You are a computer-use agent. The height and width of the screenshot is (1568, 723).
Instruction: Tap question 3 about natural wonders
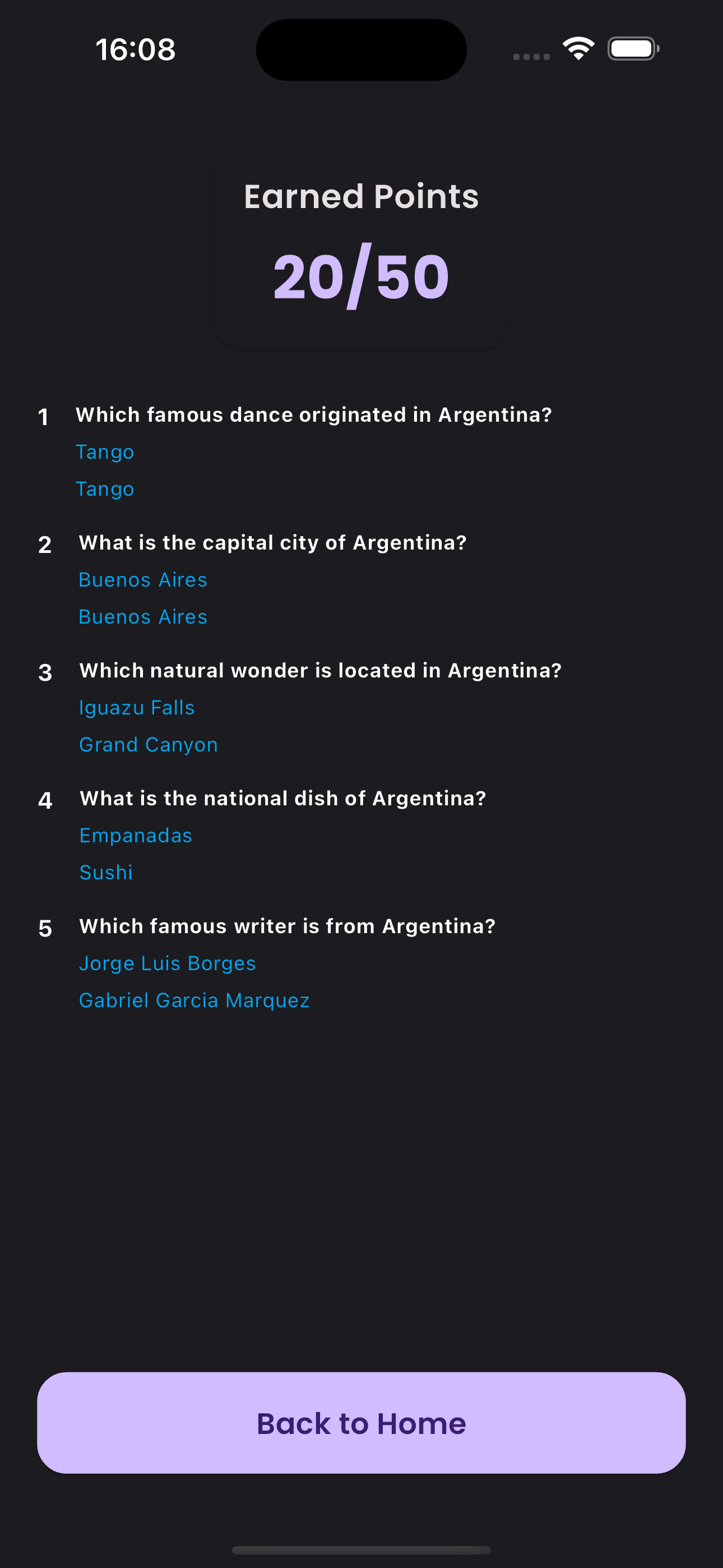(x=321, y=670)
